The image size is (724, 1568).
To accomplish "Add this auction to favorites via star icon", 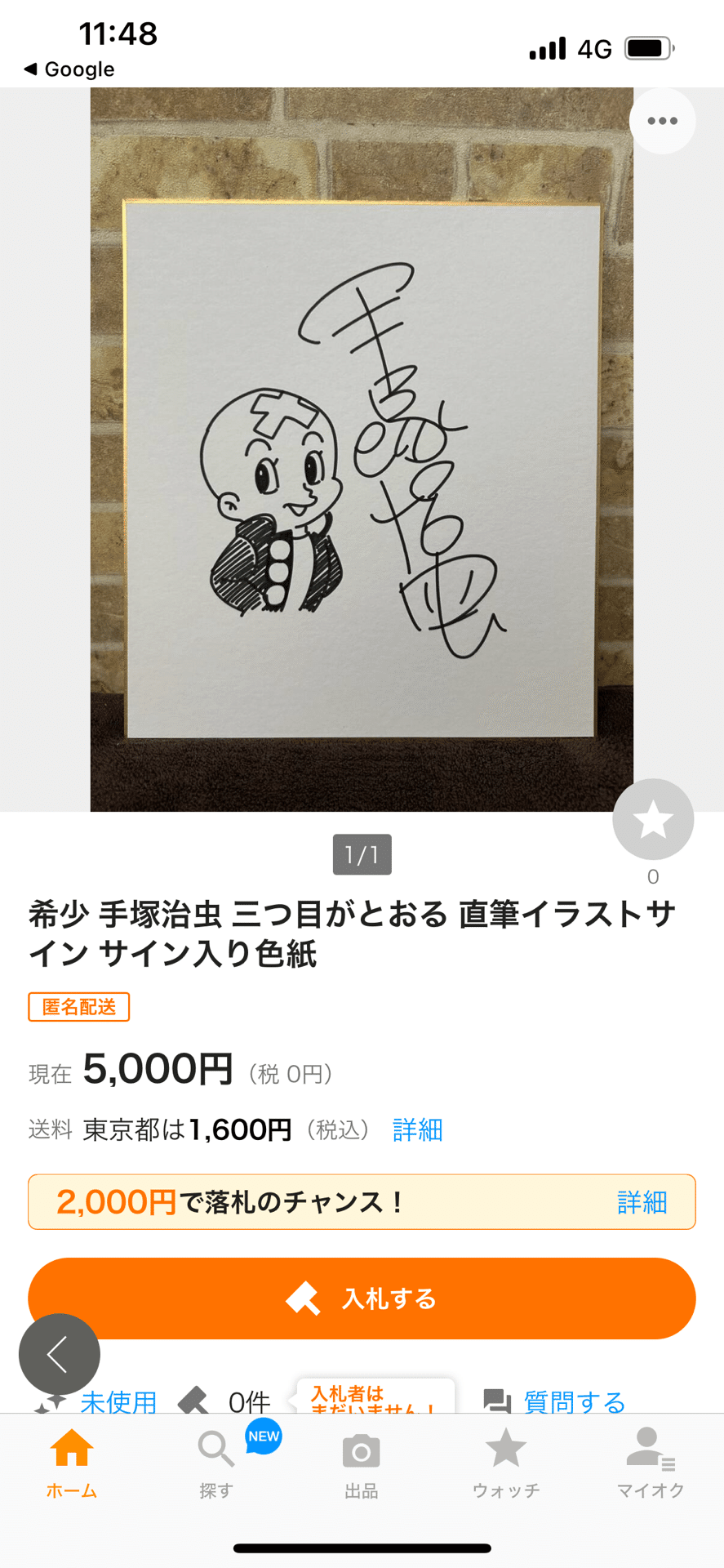I will [x=652, y=819].
